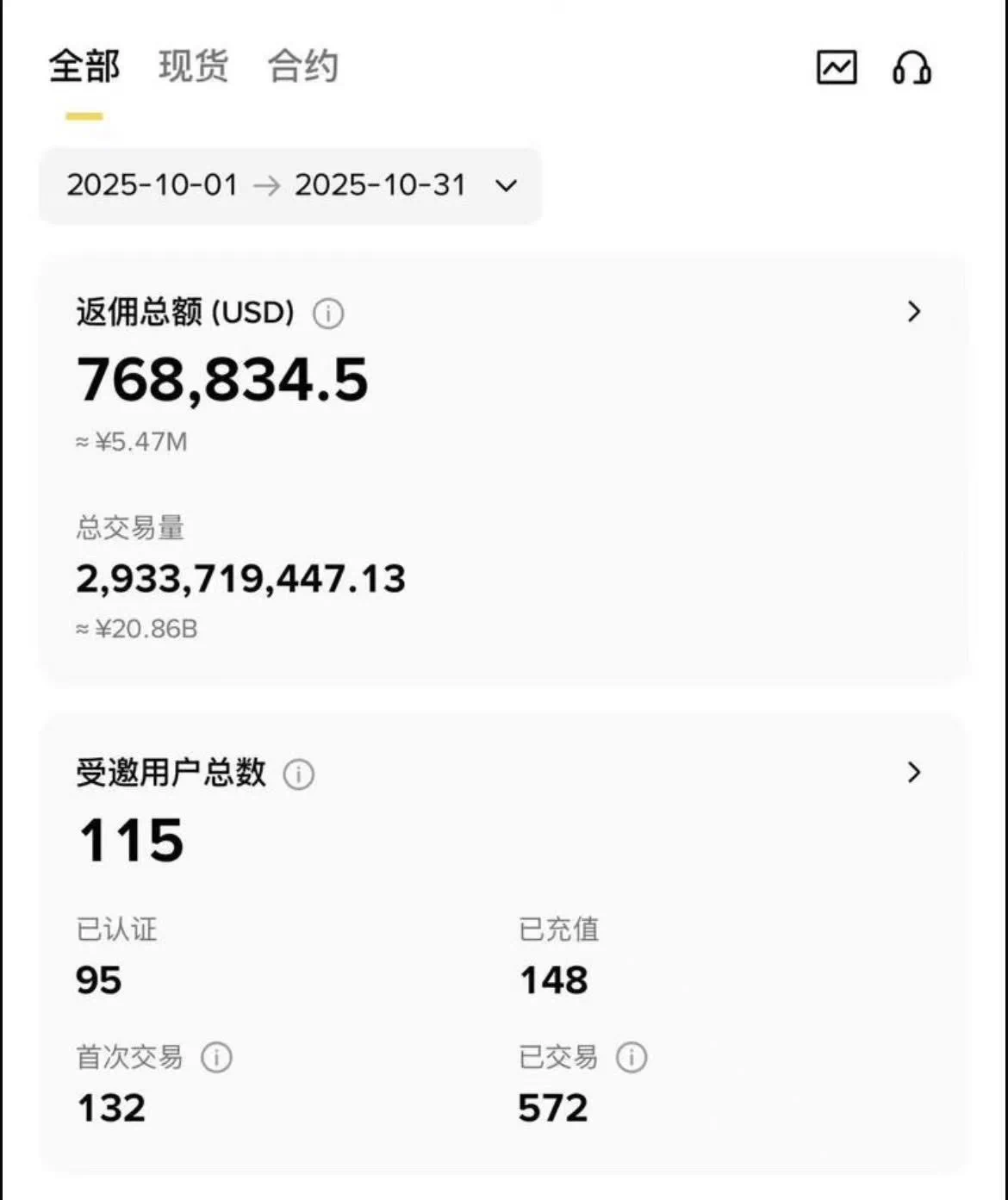
Task: Click the info icon next to 首次交易
Action: 215,1057
